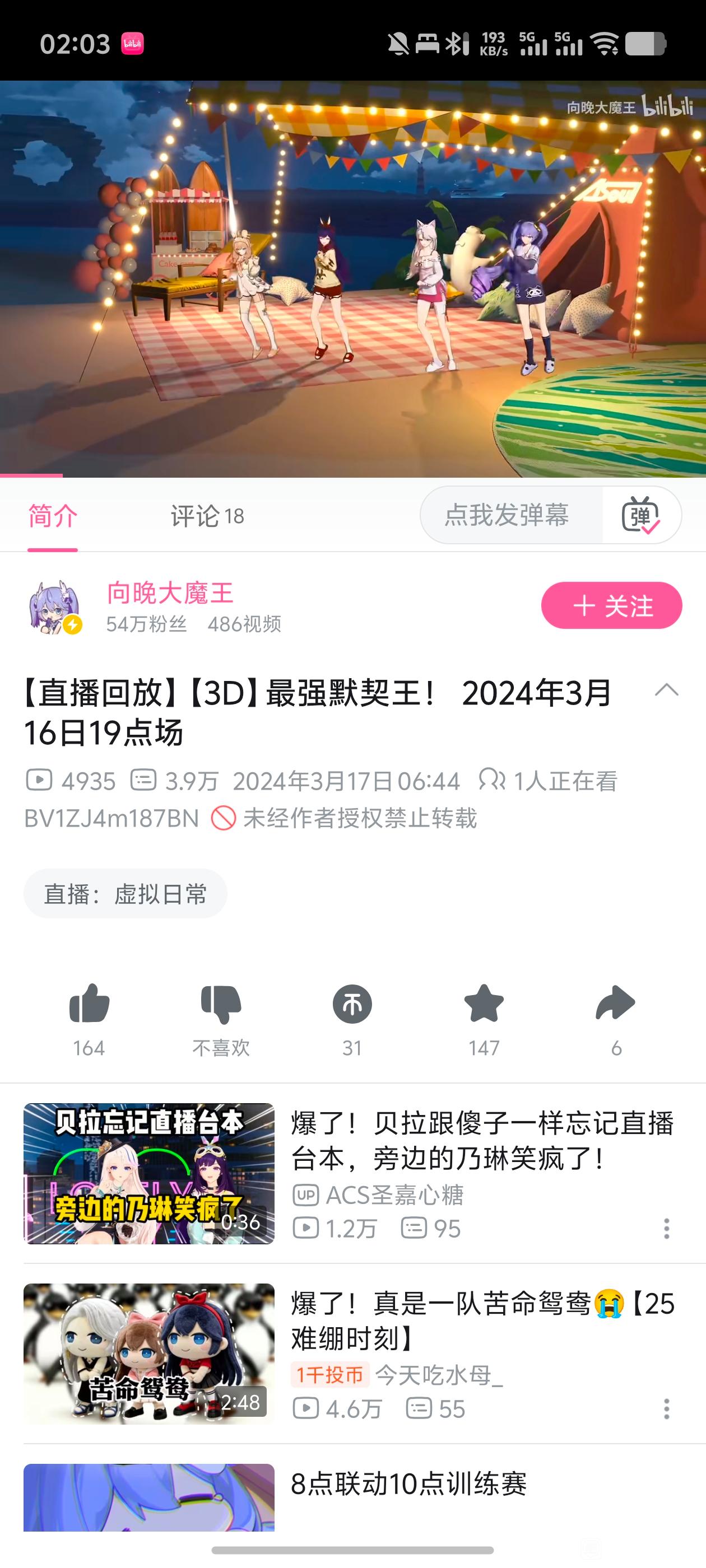Viewport: 706px width, 1568px height.
Task: Open 向晚大魔王's profile avatar
Action: click(x=55, y=607)
